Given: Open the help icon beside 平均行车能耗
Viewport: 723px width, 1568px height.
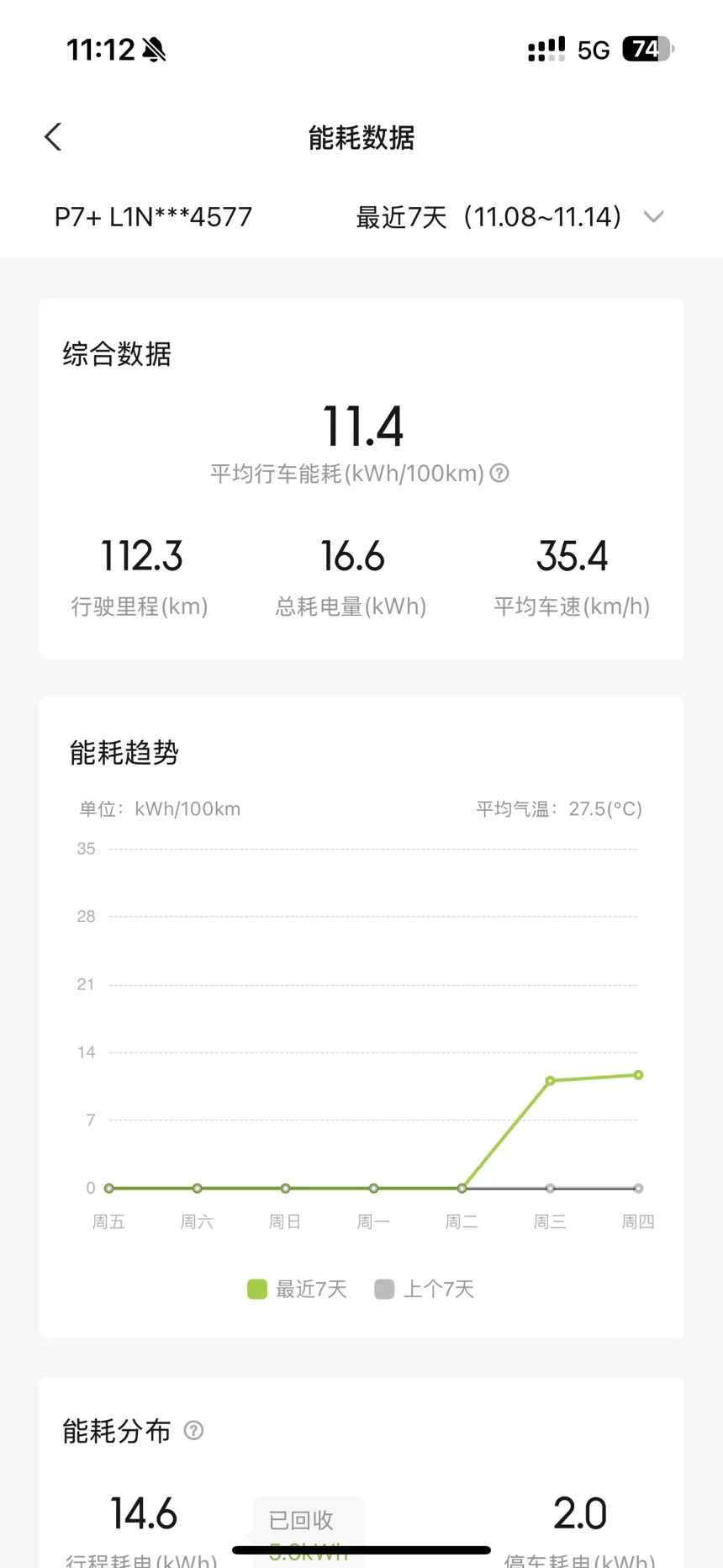Looking at the screenshot, I should 499,473.
